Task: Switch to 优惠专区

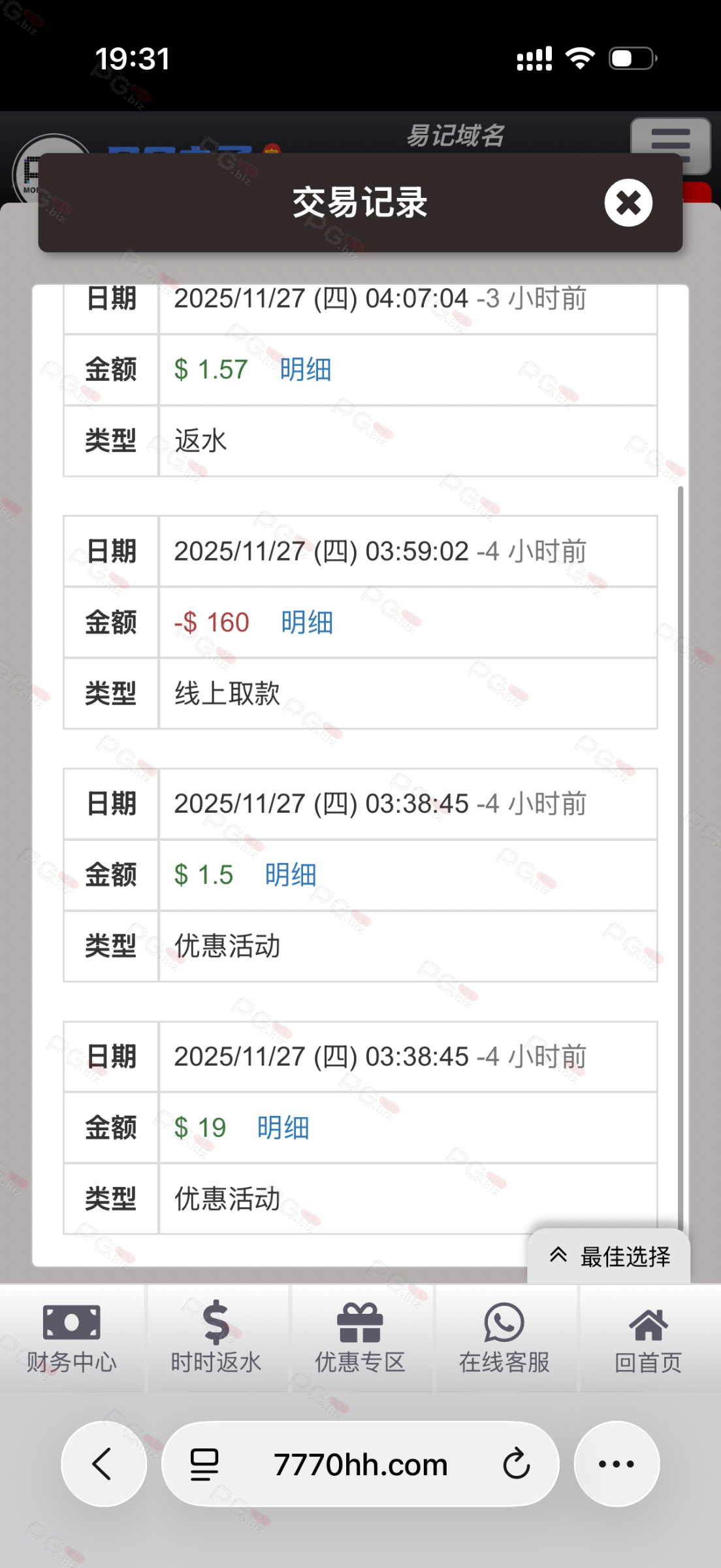Action: click(x=360, y=1337)
